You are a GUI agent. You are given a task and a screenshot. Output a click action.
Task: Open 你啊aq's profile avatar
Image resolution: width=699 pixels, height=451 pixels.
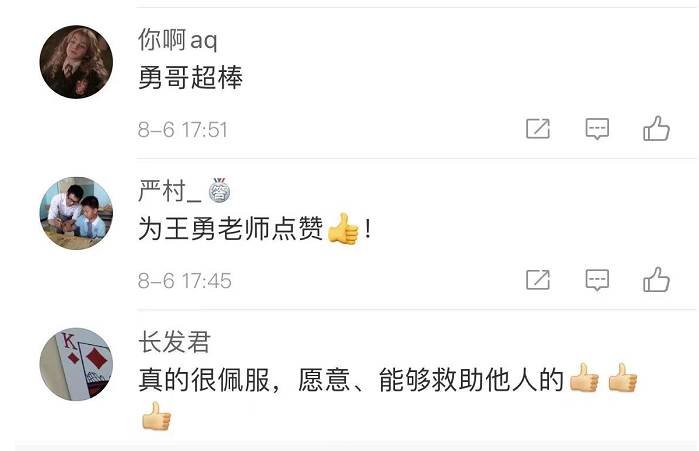click(x=76, y=62)
